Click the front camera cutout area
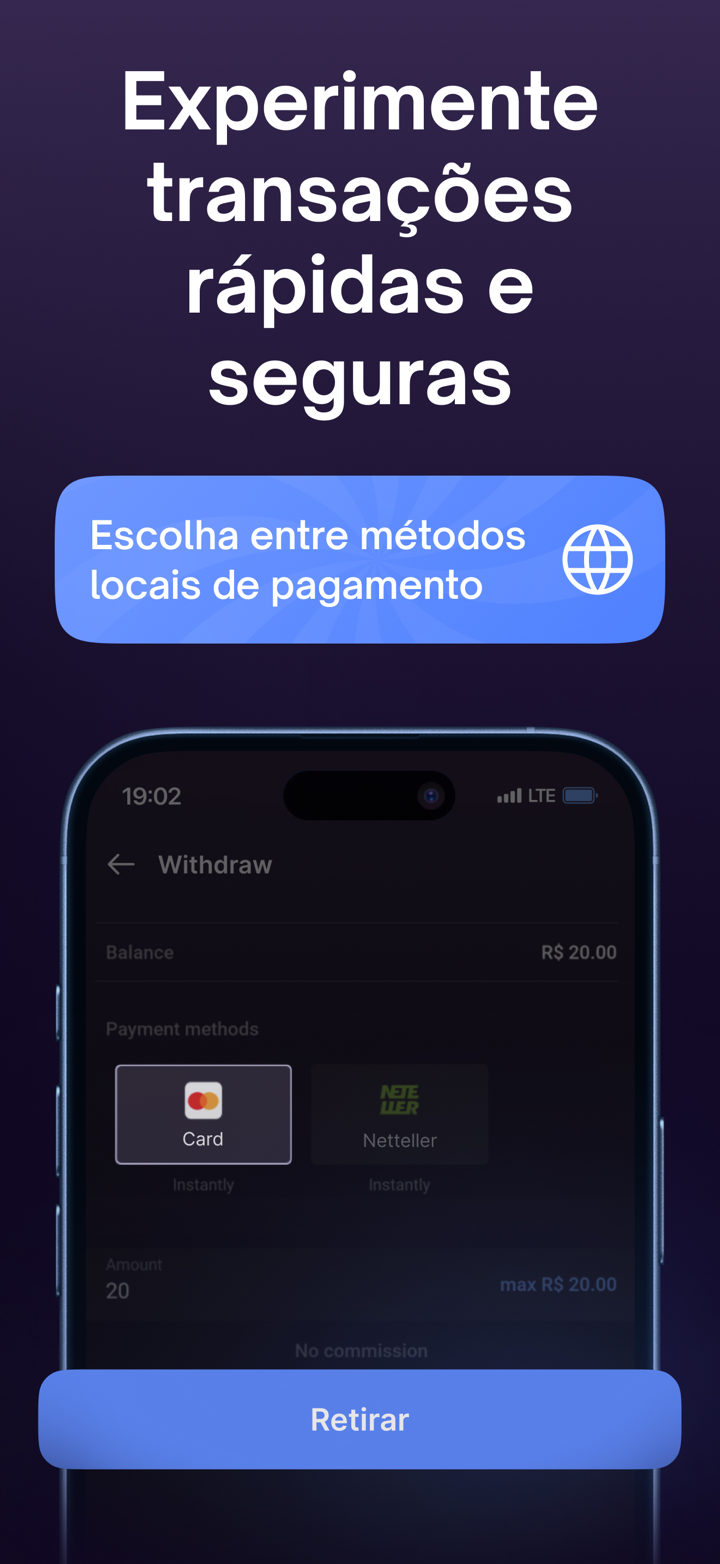Viewport: 720px width, 1564px height. point(430,794)
